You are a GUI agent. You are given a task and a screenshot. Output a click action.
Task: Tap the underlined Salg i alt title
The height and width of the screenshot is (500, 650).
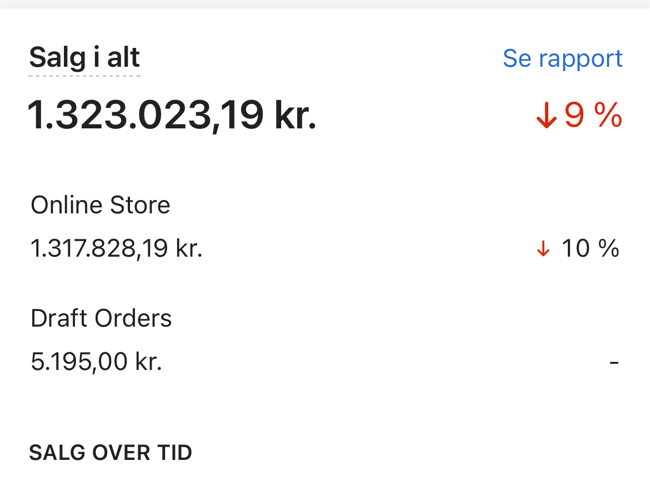(x=84, y=58)
